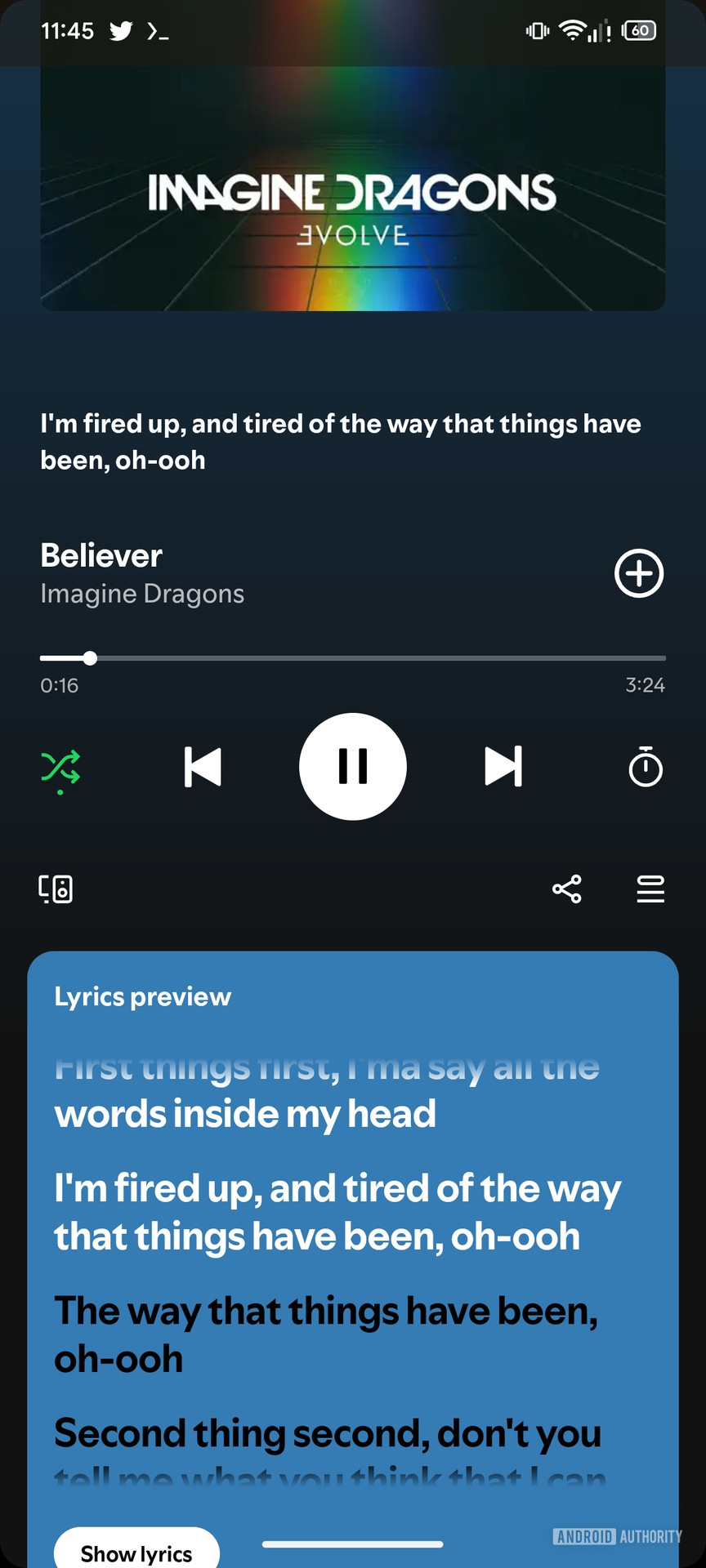
Task: Open the queue
Action: 650,889
